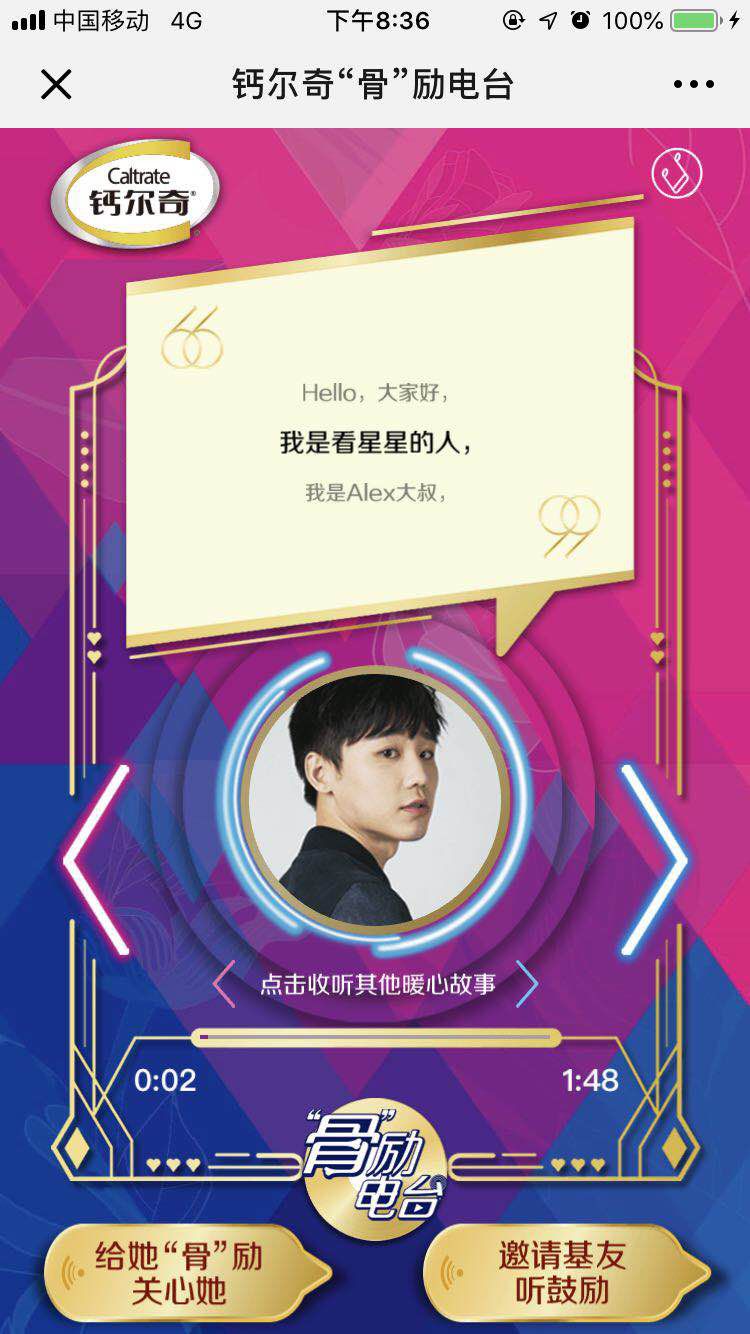This screenshot has width=750, height=1334.
Task: Toggle the music icon at top right
Action: (x=677, y=174)
